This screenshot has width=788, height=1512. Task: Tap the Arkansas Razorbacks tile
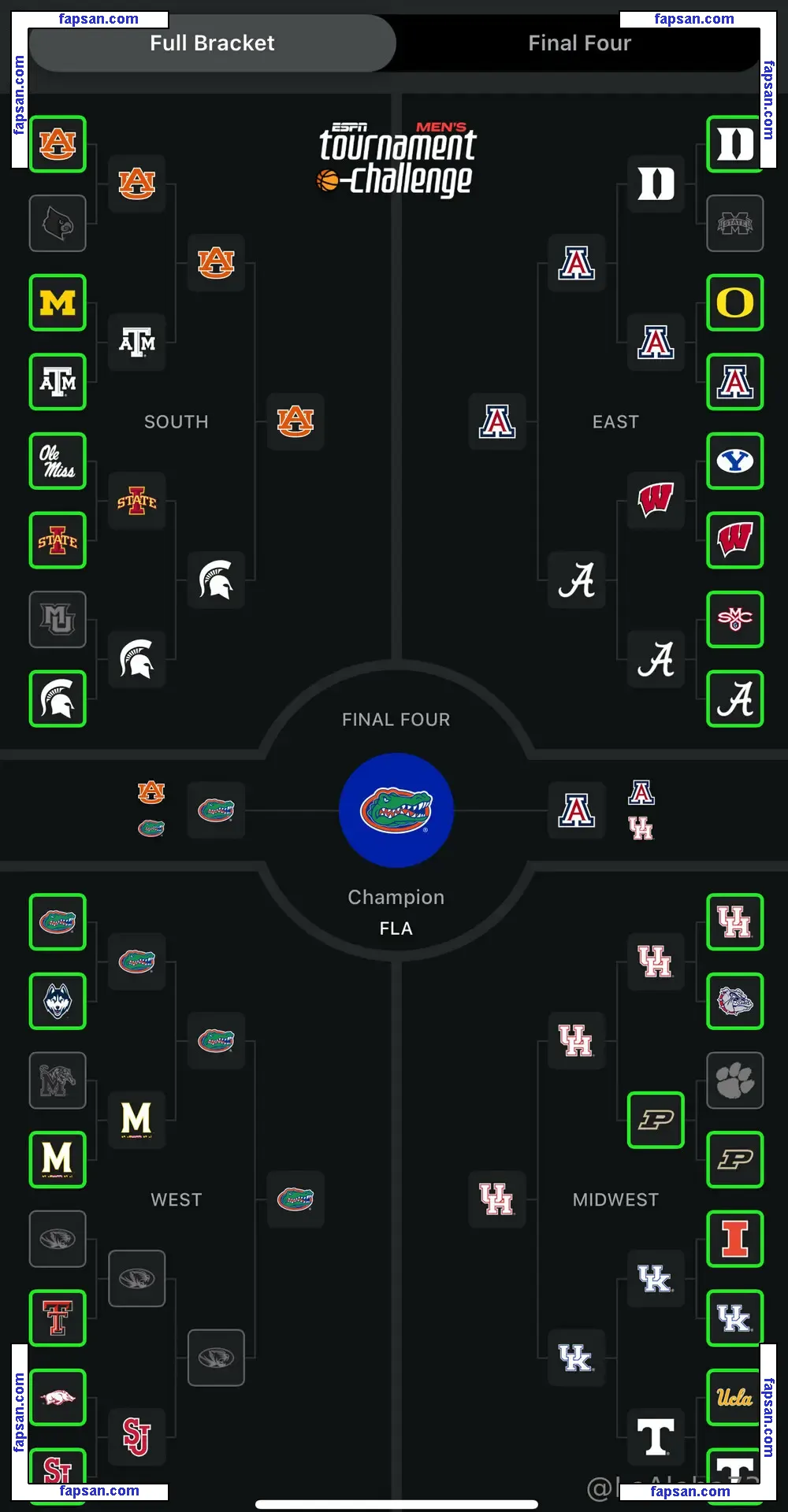click(58, 1398)
